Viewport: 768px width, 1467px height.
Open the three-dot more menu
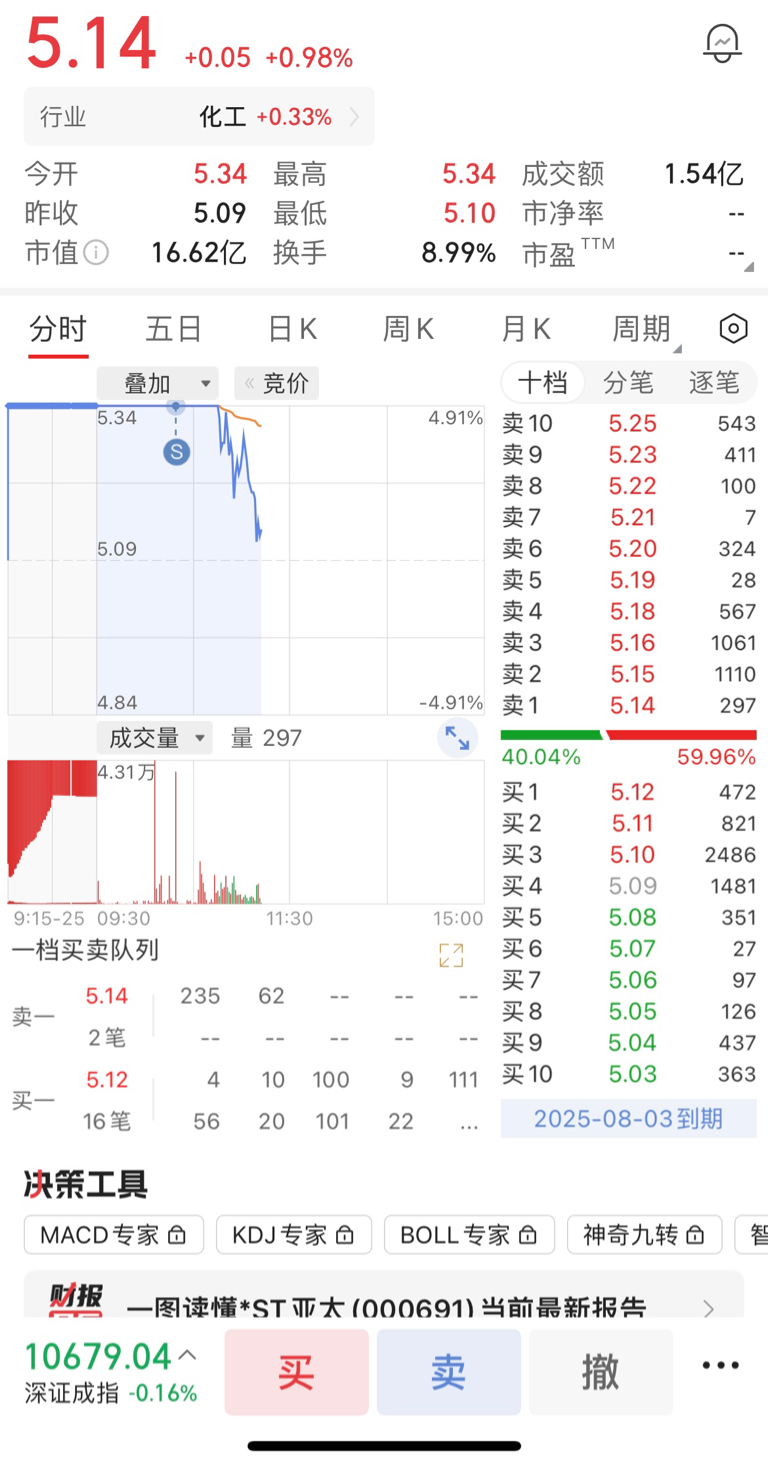pos(720,1365)
